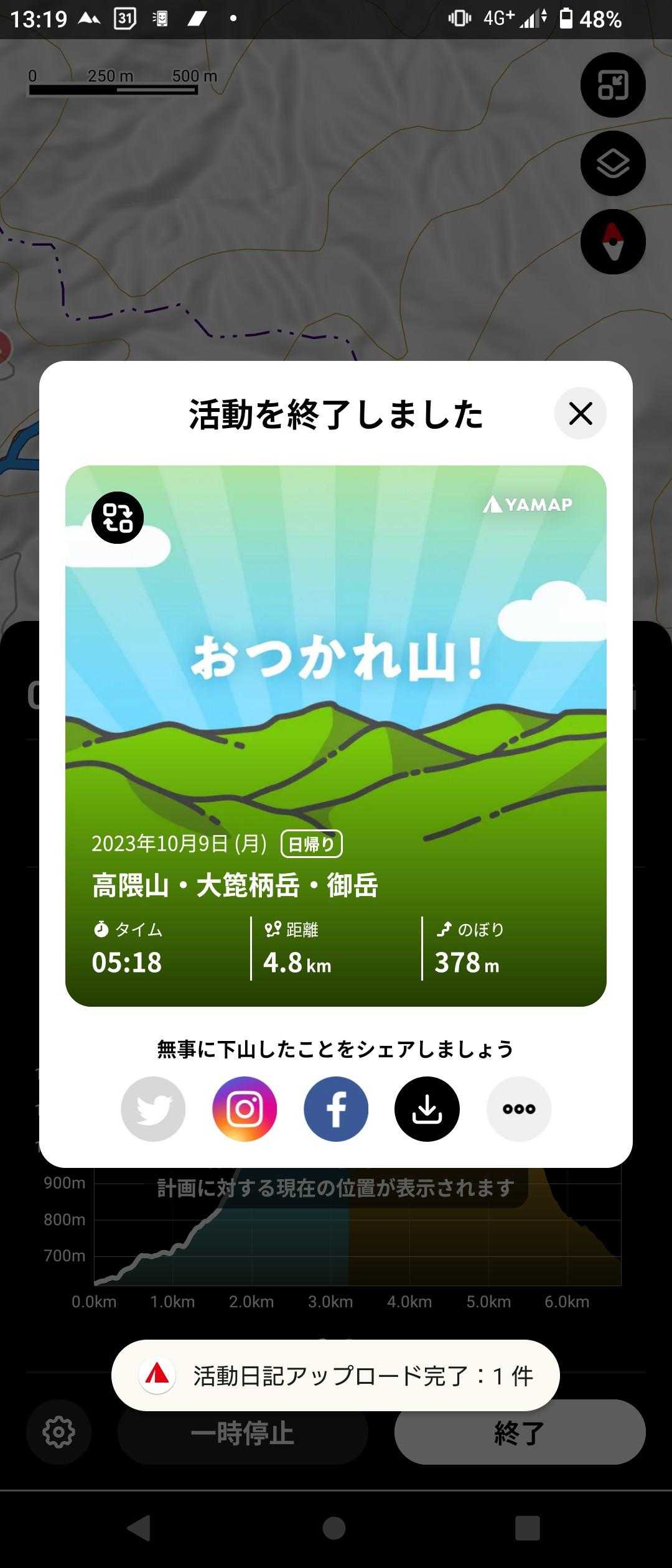Go to the home screen
Screen dimensions: 672x1568
pos(334,1528)
